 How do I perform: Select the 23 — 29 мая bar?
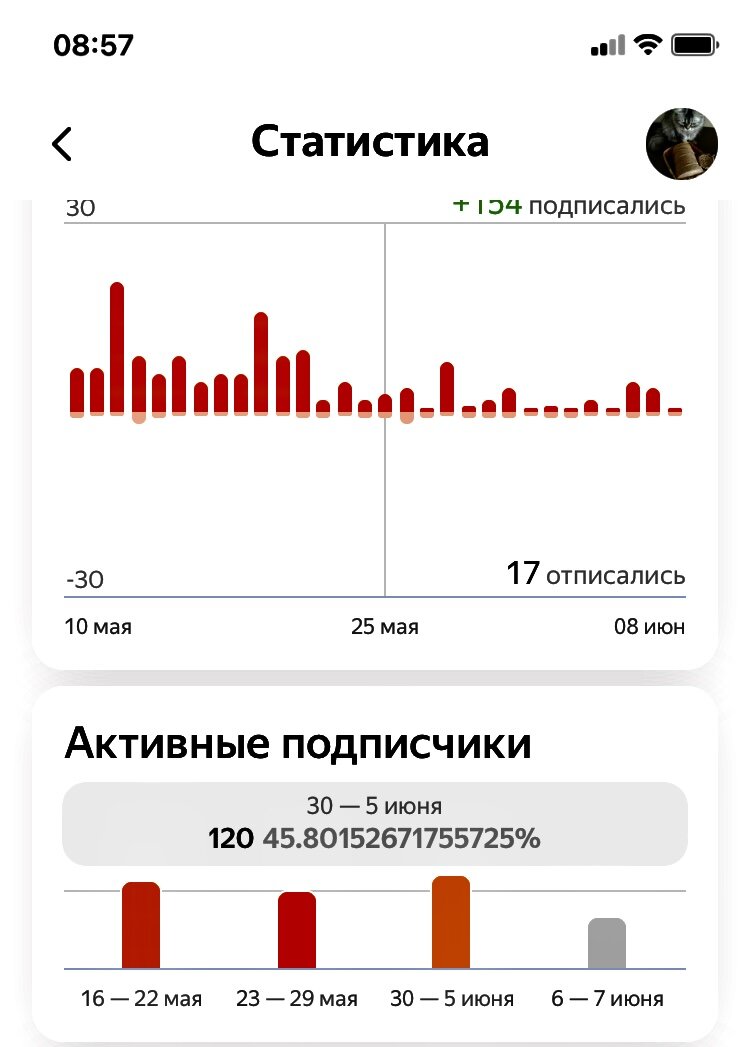[298, 930]
